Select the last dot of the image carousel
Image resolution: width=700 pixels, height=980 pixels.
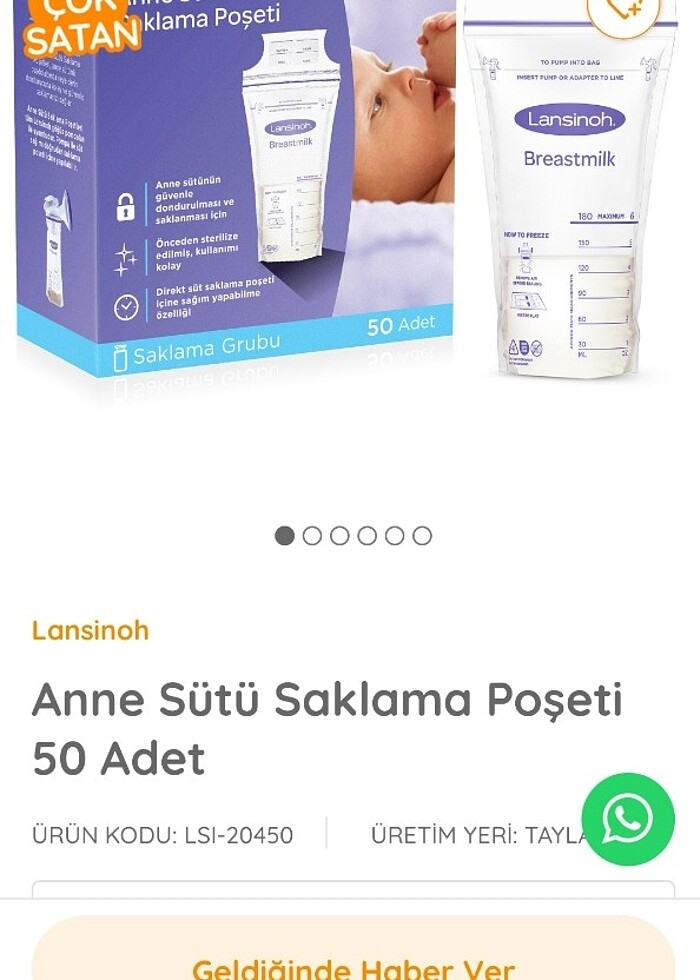422,536
